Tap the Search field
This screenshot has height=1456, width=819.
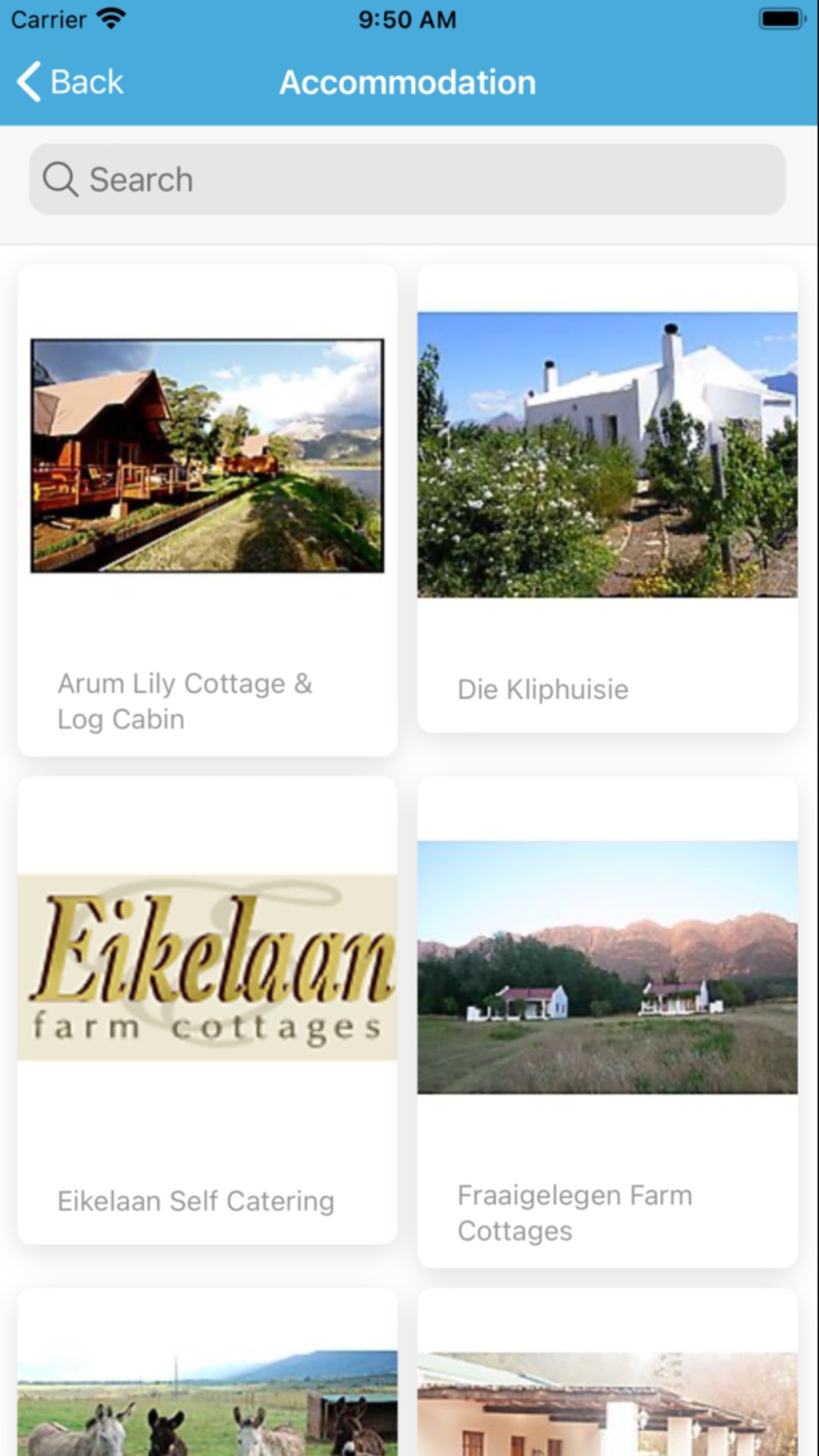(407, 179)
